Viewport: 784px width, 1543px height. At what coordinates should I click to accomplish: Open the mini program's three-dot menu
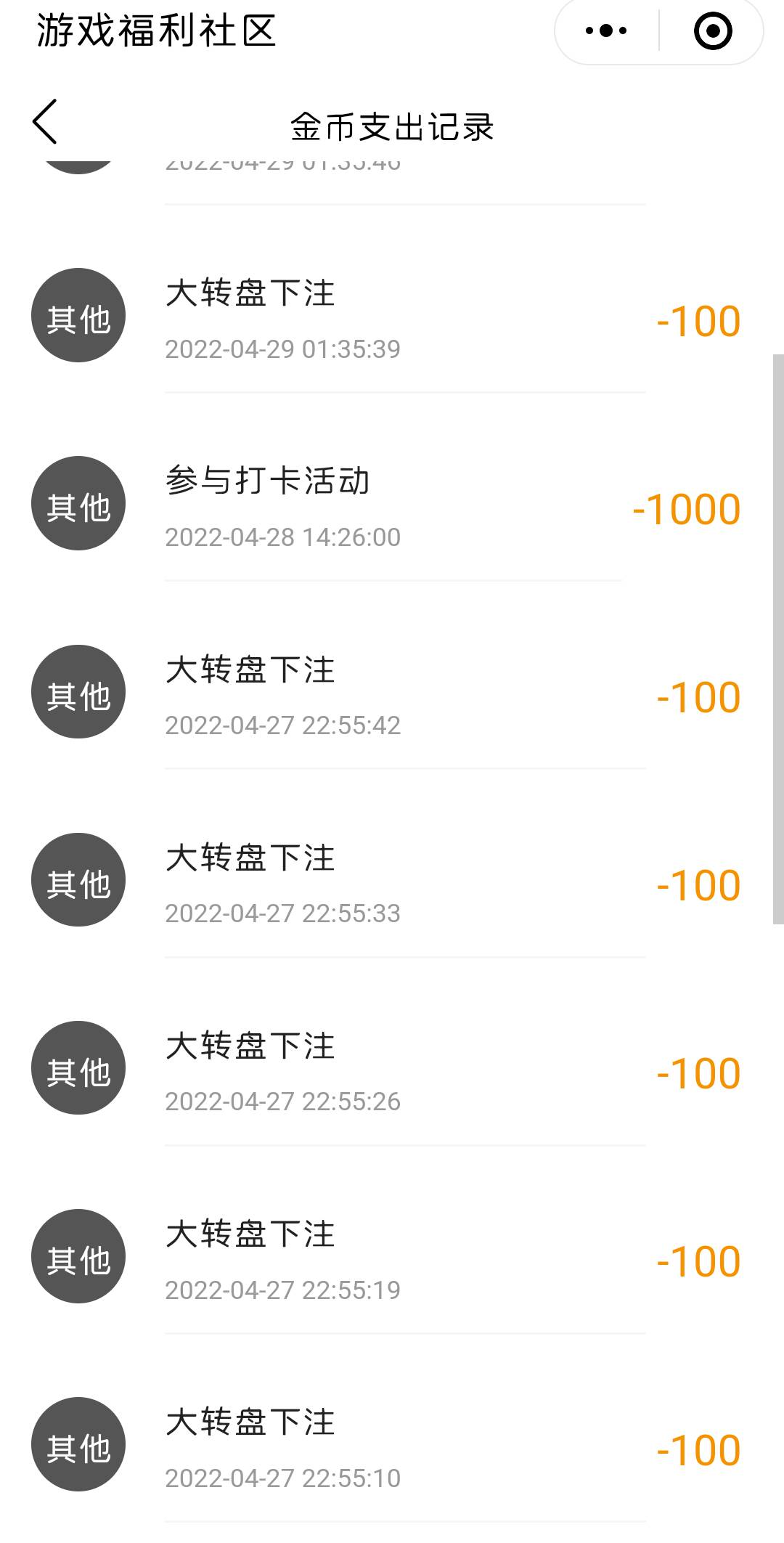[606, 31]
